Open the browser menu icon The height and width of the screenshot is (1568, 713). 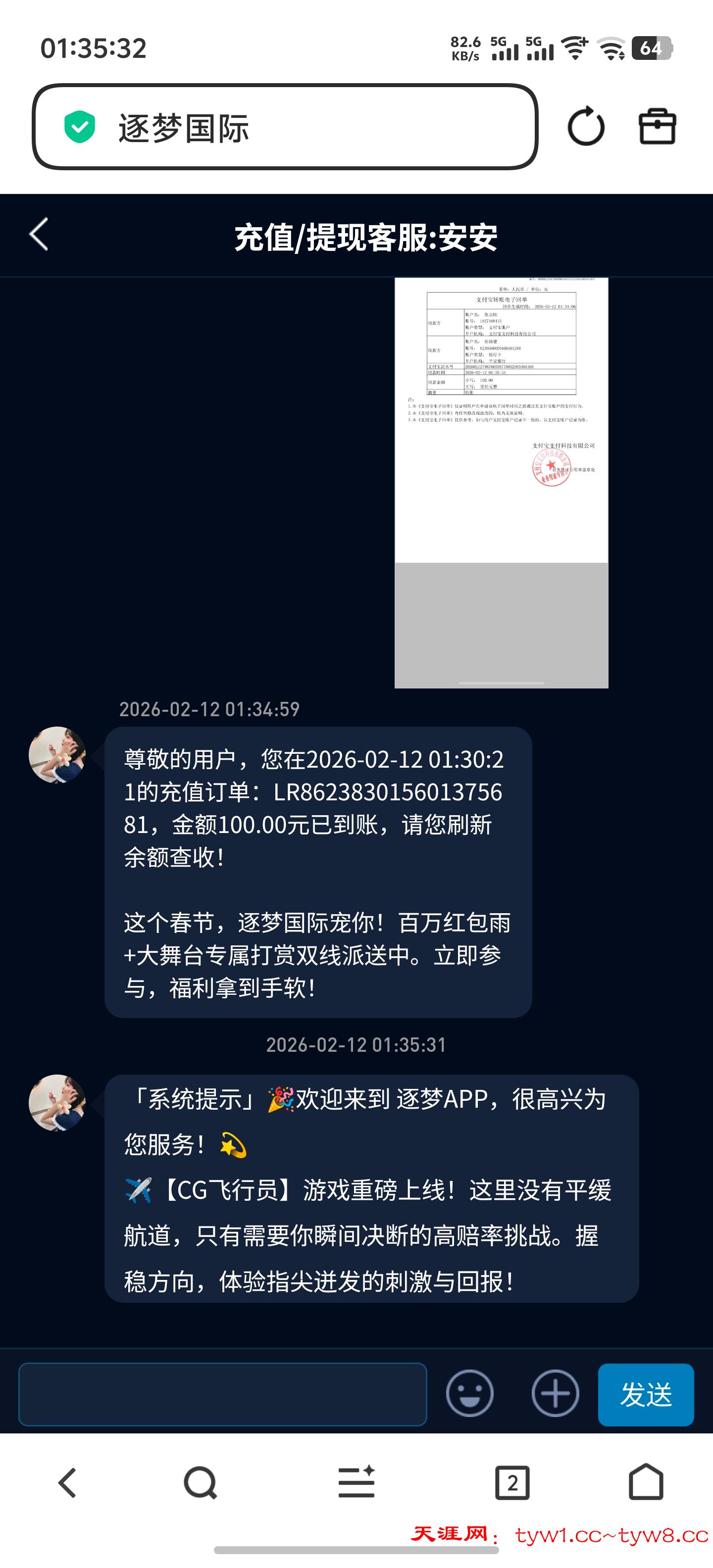(x=356, y=1483)
